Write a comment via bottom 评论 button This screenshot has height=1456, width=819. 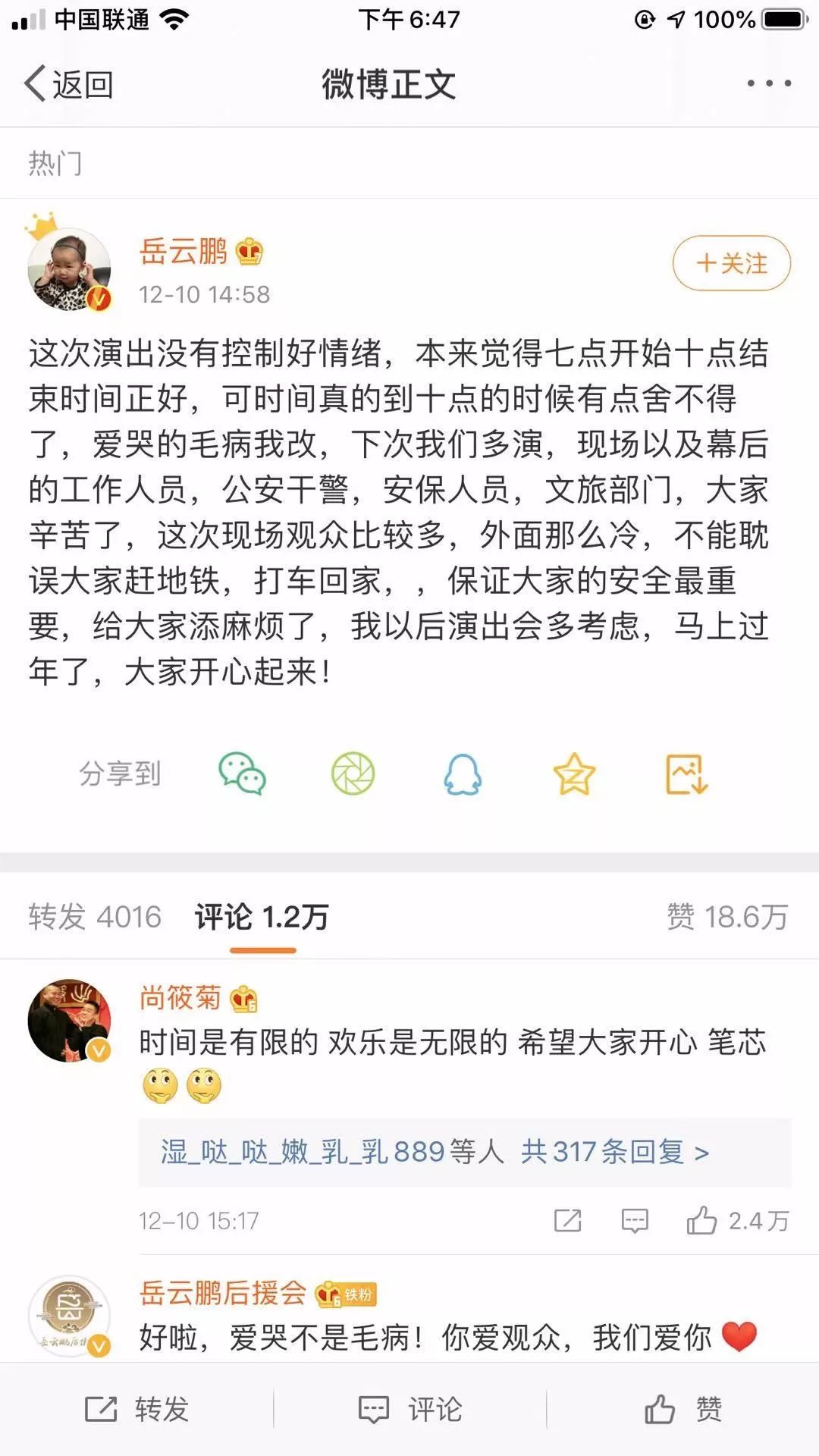pos(409,1410)
